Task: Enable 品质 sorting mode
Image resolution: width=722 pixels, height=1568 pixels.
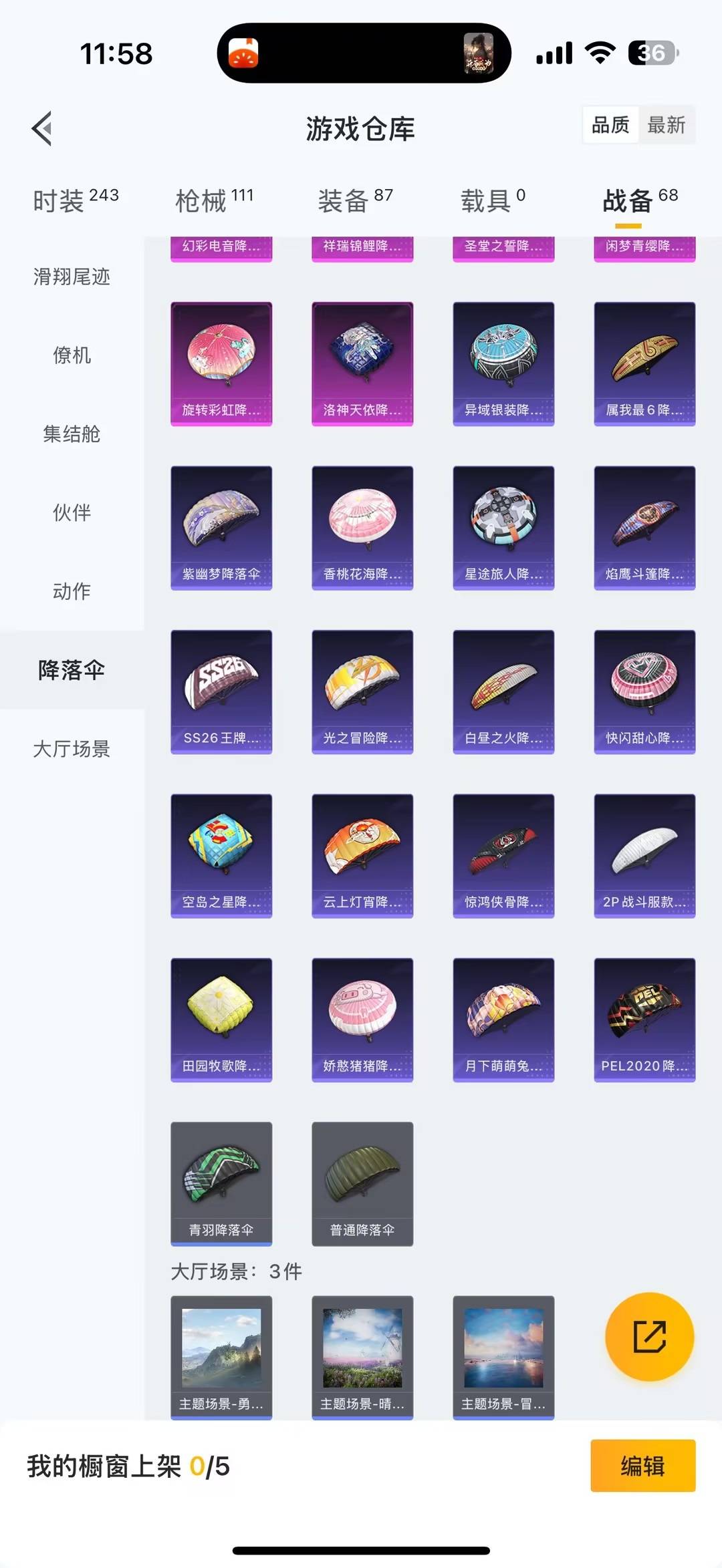Action: (x=609, y=125)
